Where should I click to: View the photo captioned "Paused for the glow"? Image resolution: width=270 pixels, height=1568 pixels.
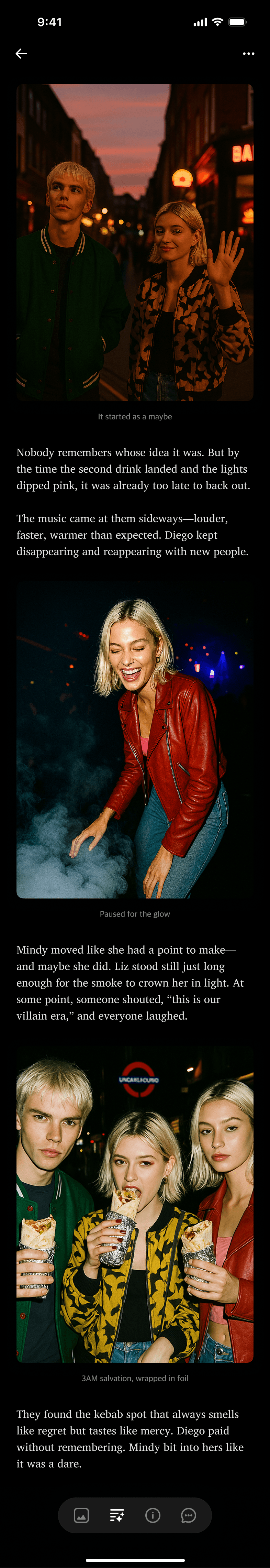pyautogui.click(x=135, y=739)
